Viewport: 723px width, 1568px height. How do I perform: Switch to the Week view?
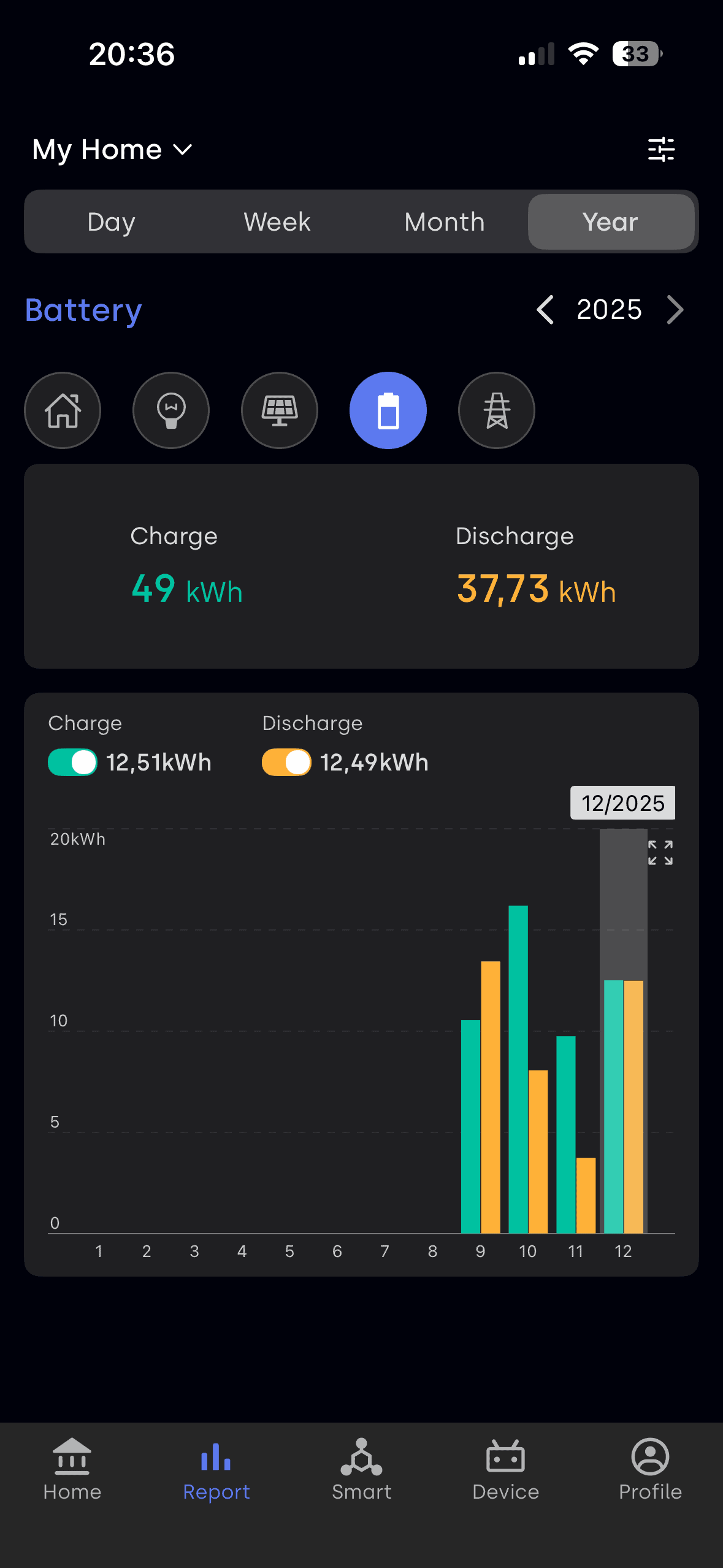coord(277,222)
